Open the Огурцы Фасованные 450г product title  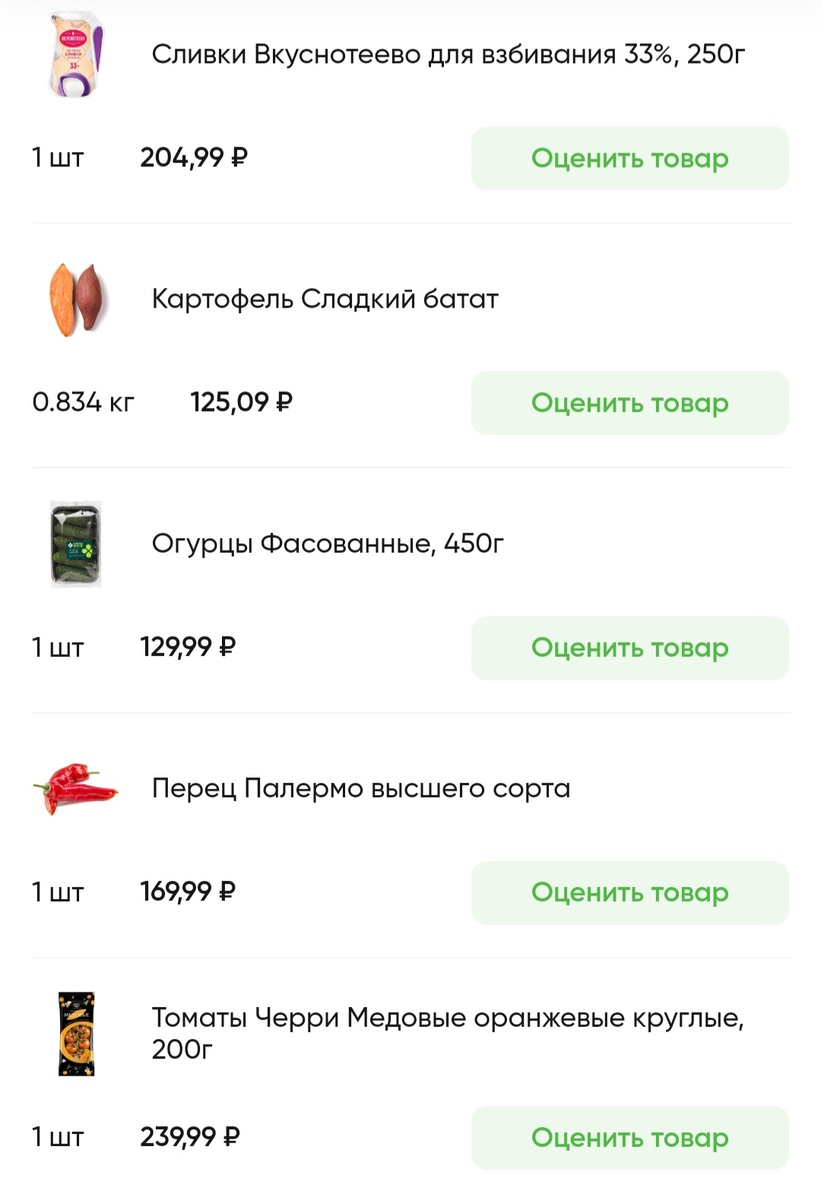coord(329,543)
